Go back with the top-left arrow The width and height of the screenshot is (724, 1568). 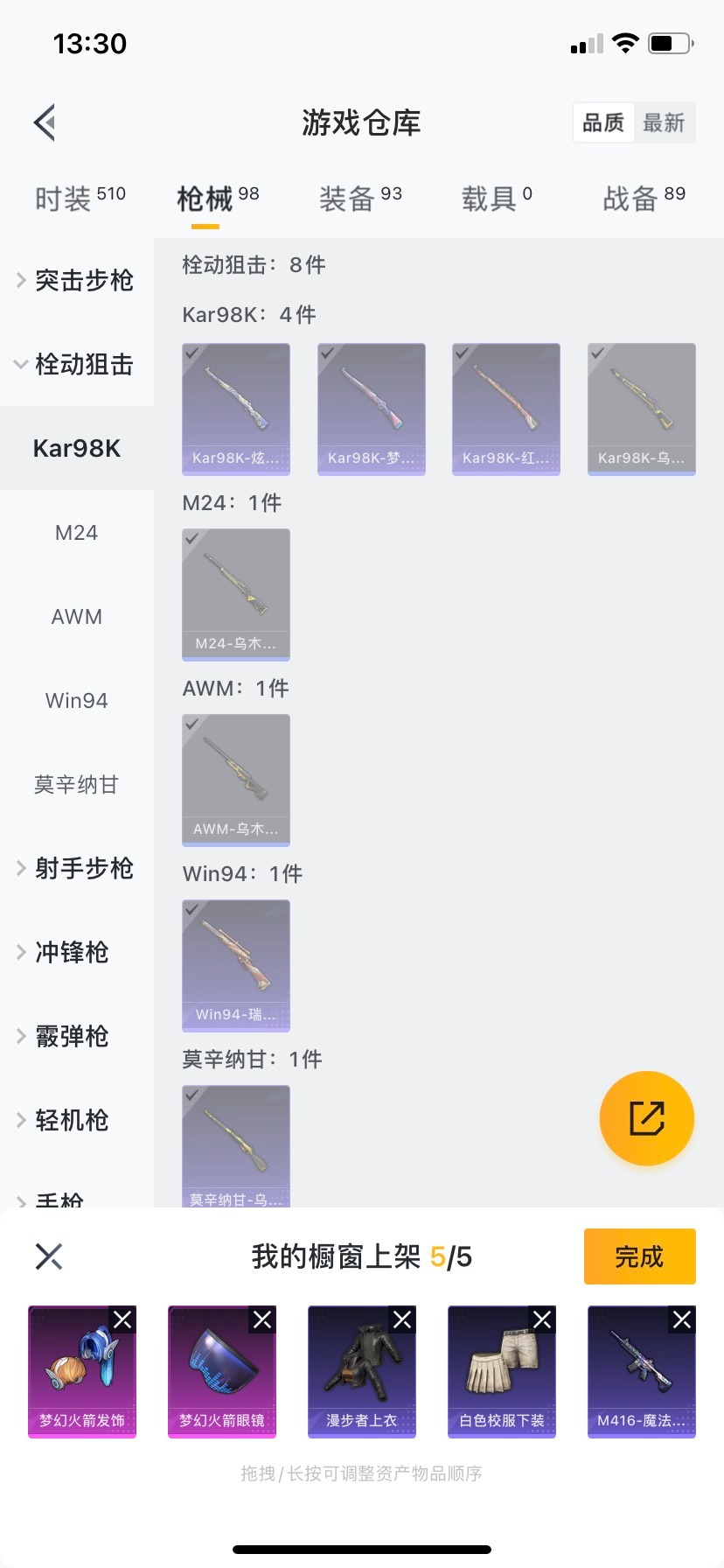45,122
